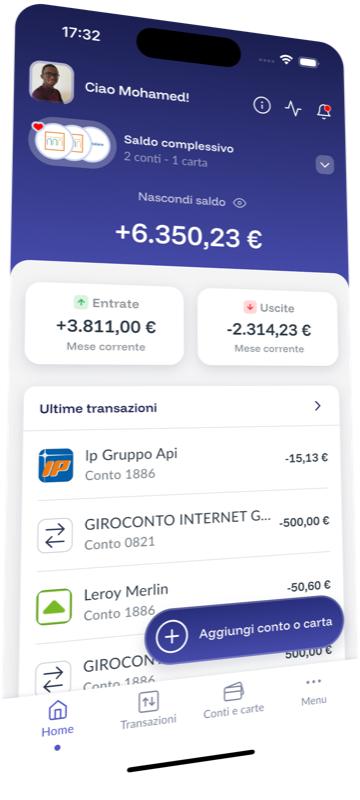Open the notifications bell
Screen dimensions: 360x800
324,111
